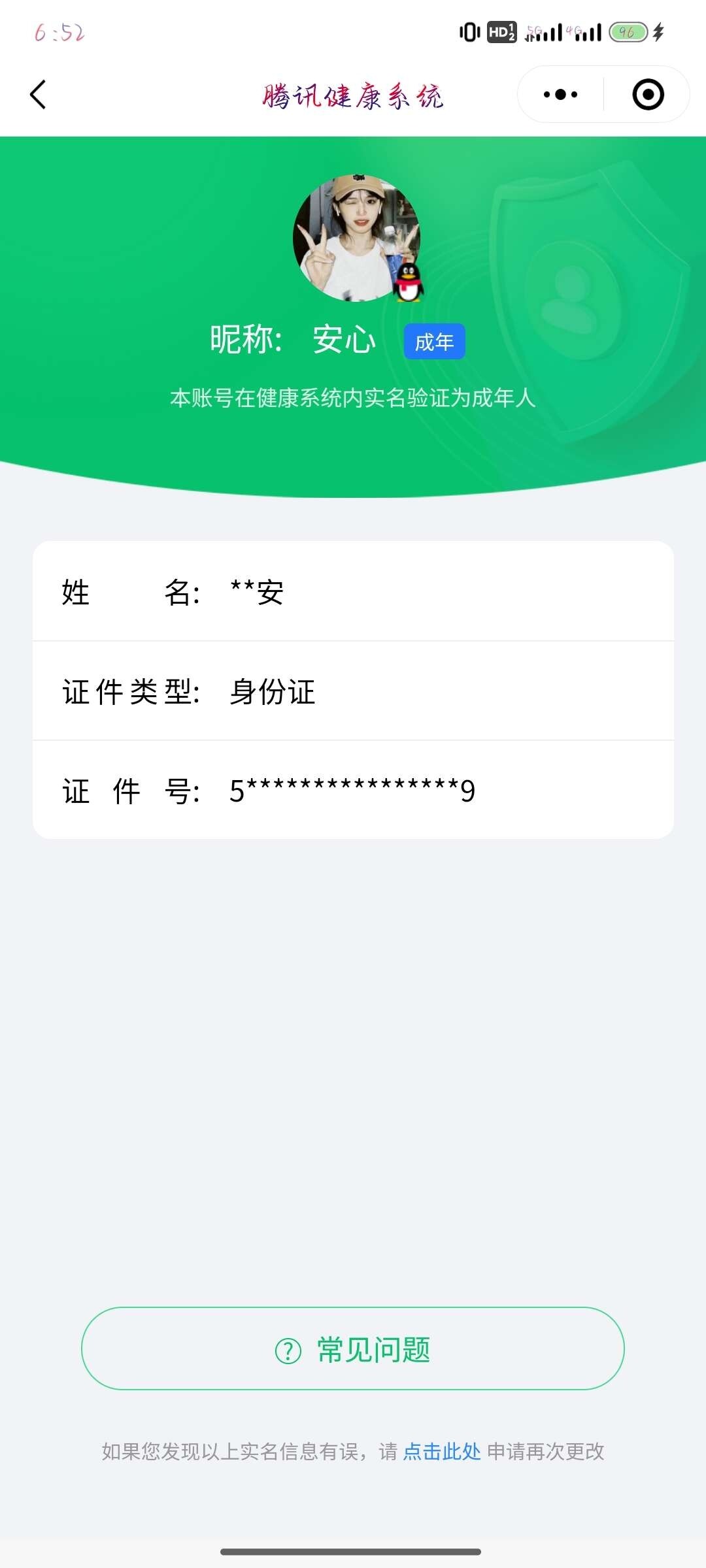Tap the charging bolt status icon

660,29
